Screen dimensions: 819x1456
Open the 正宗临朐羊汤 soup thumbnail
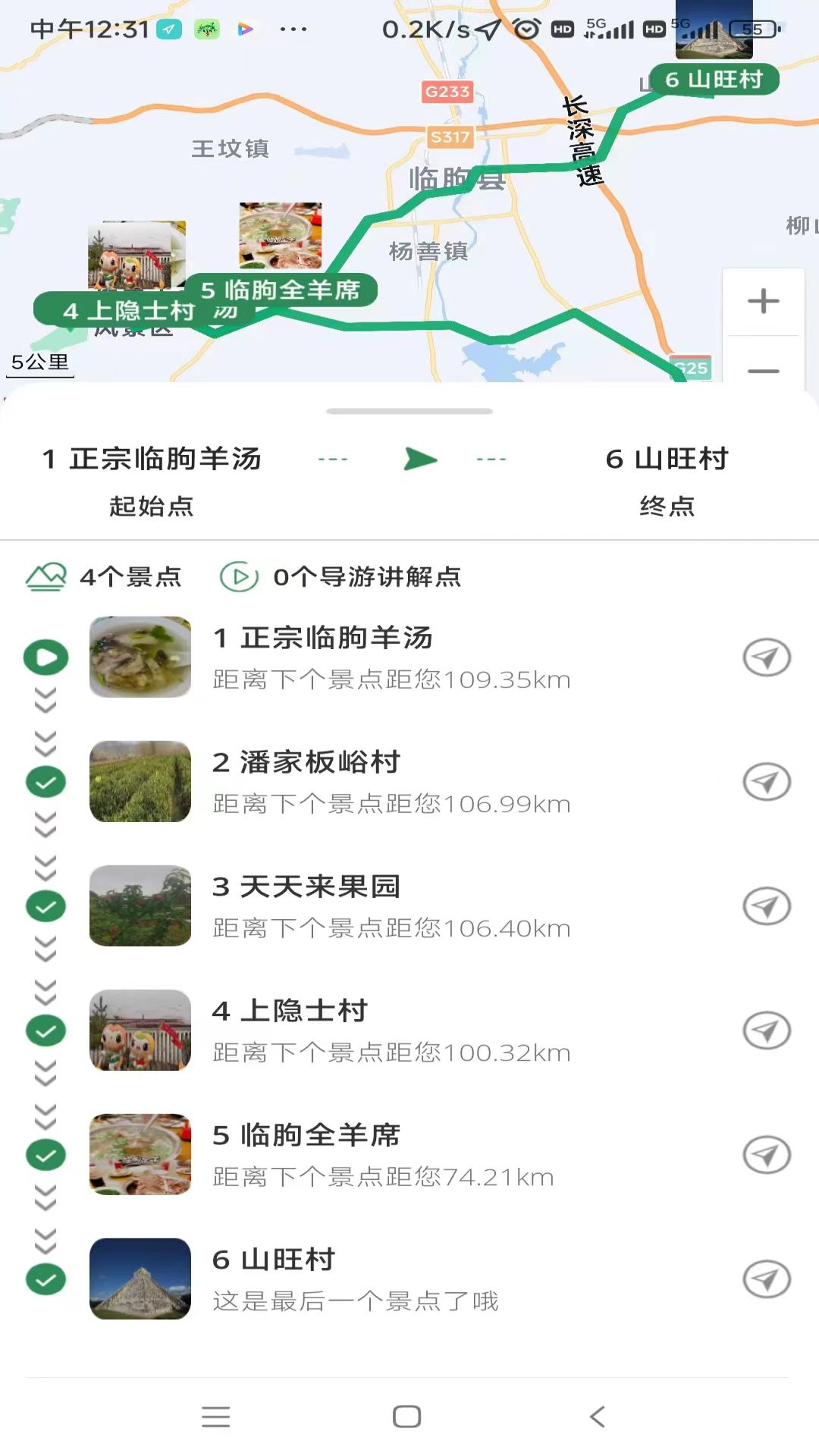tap(140, 657)
